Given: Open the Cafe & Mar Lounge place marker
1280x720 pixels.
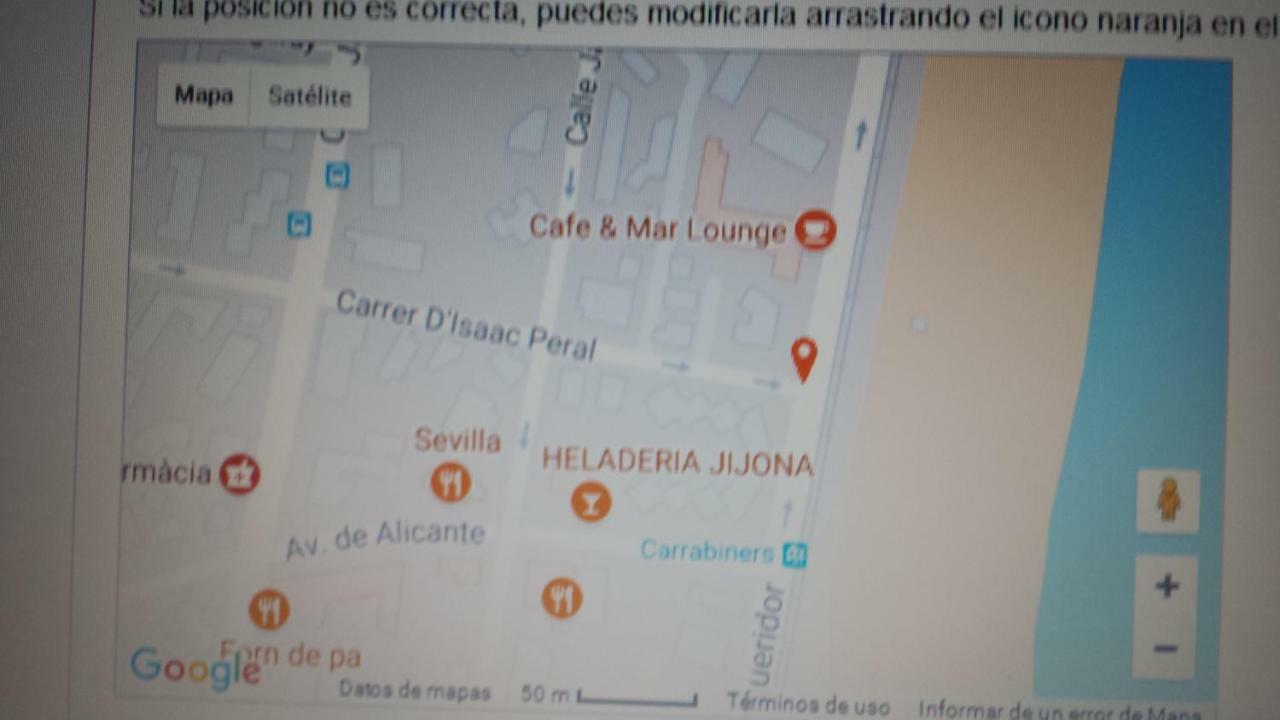Looking at the screenshot, I should [815, 231].
